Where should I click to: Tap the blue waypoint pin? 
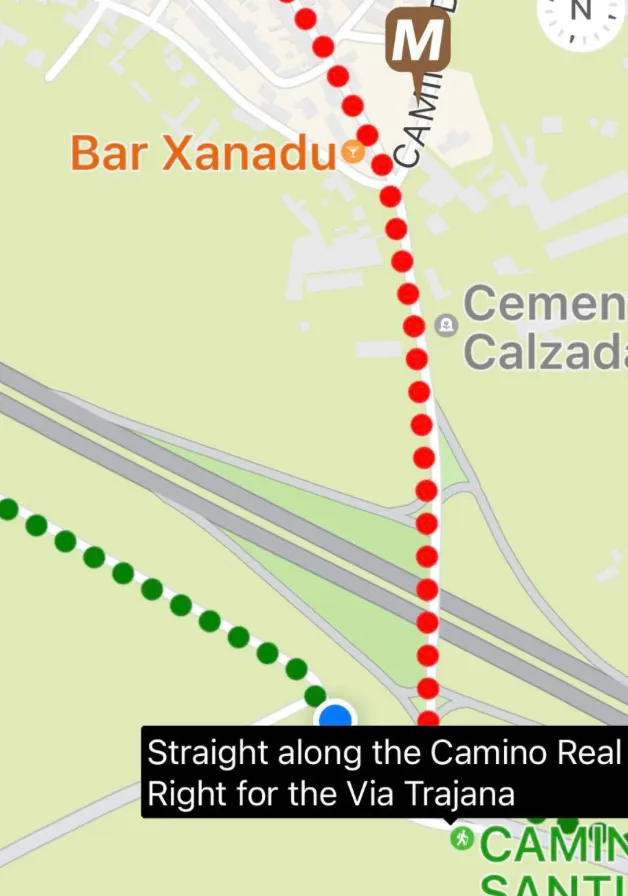click(x=336, y=716)
